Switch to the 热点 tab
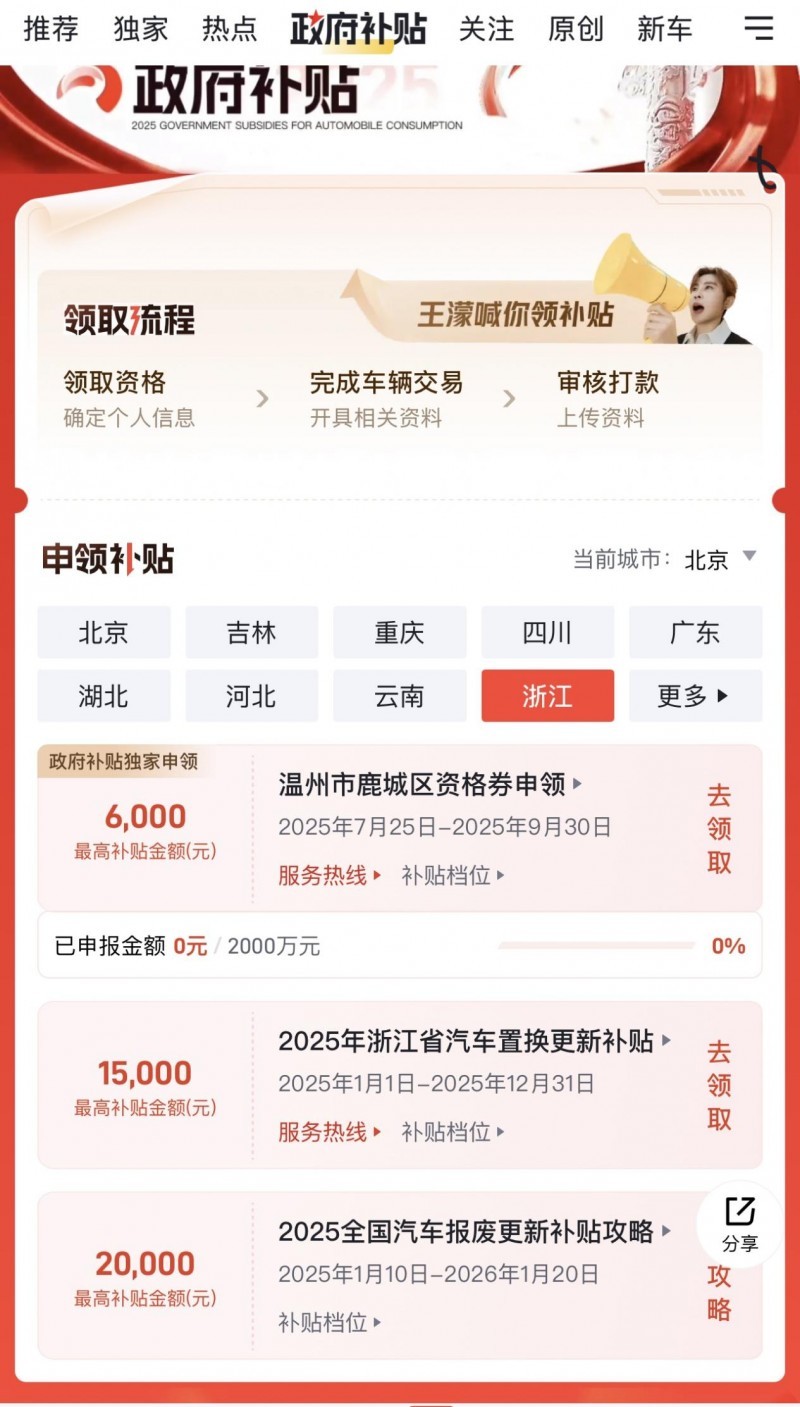The image size is (800, 1407). point(229,29)
